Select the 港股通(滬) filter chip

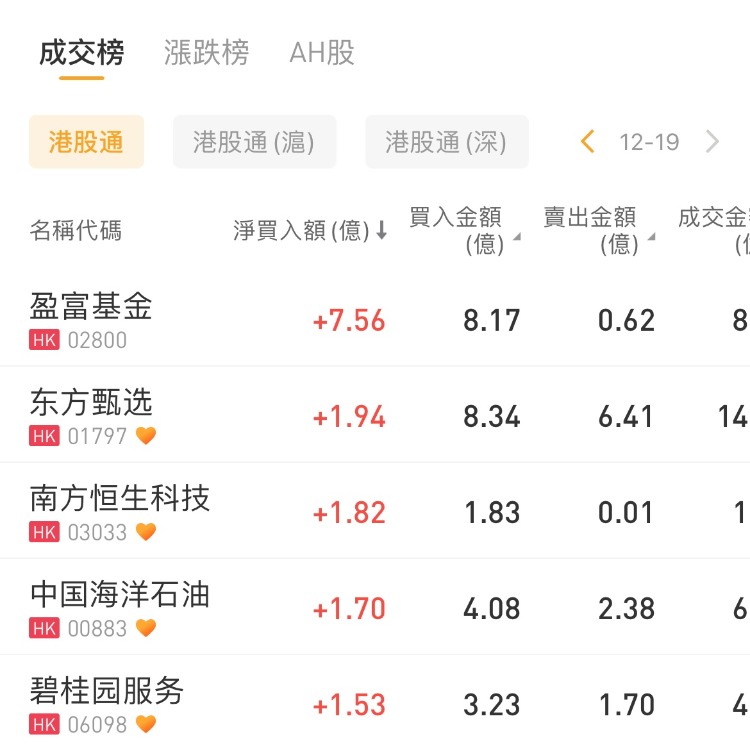click(x=254, y=142)
